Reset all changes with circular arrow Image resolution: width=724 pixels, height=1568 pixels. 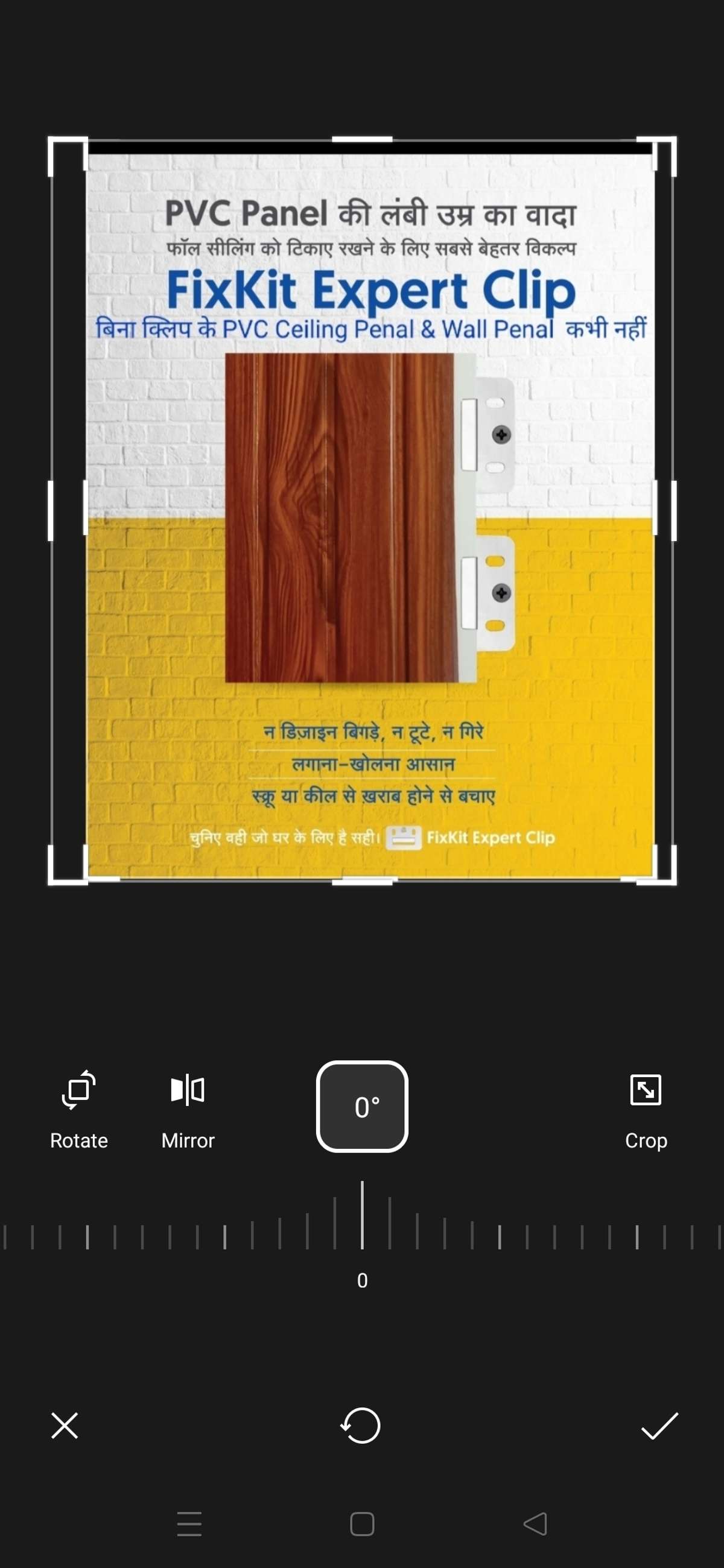tap(360, 1426)
